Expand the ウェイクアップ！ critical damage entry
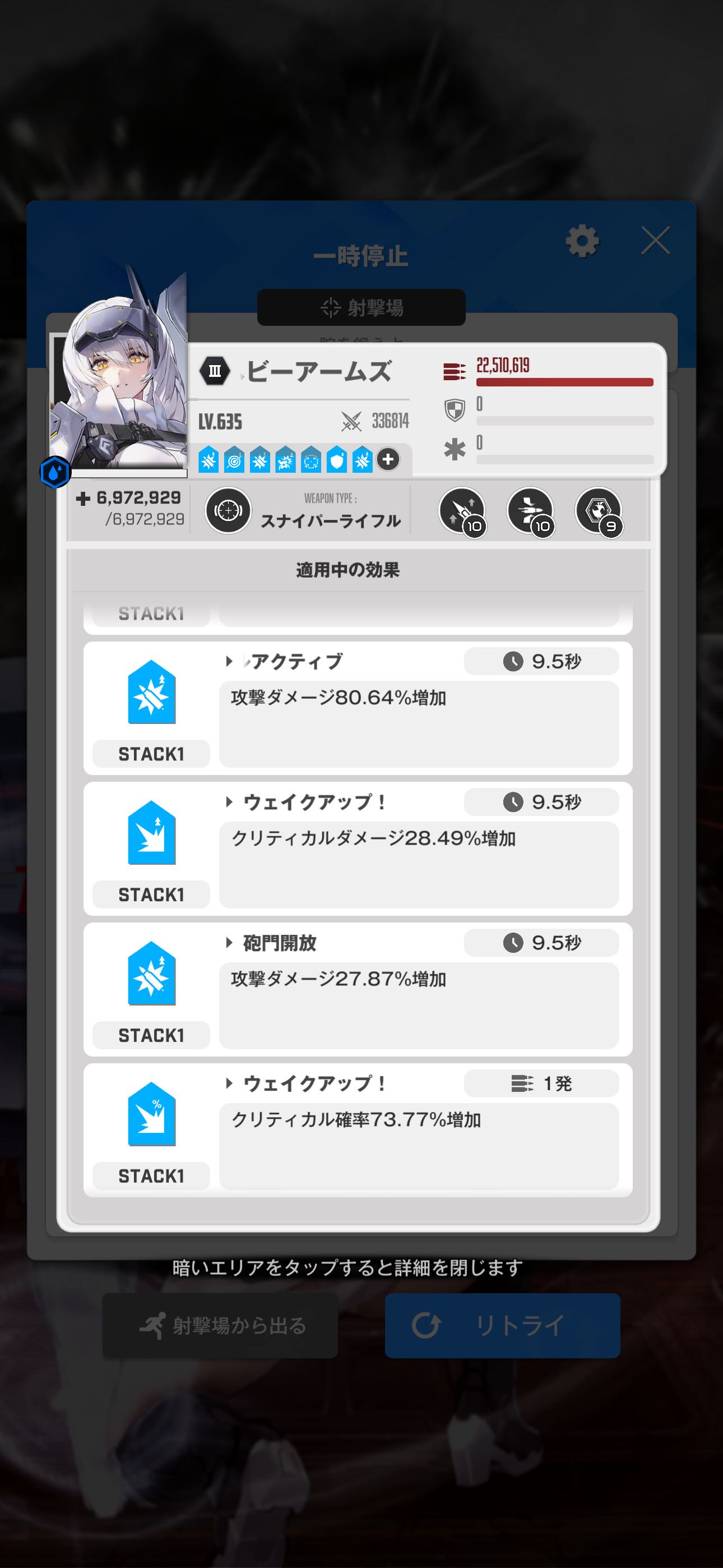This screenshot has width=723, height=1568. [x=230, y=803]
